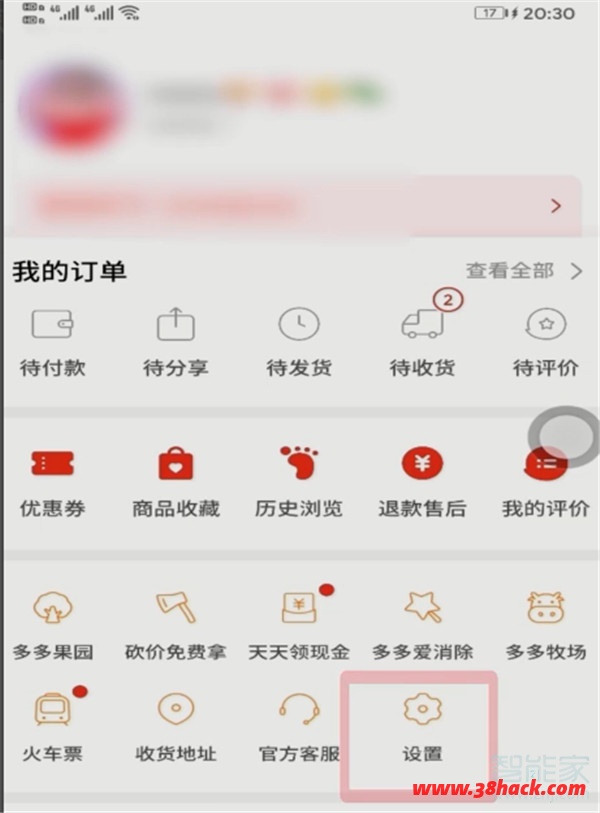Open 设置 settings
600x813 pixels.
[422, 725]
